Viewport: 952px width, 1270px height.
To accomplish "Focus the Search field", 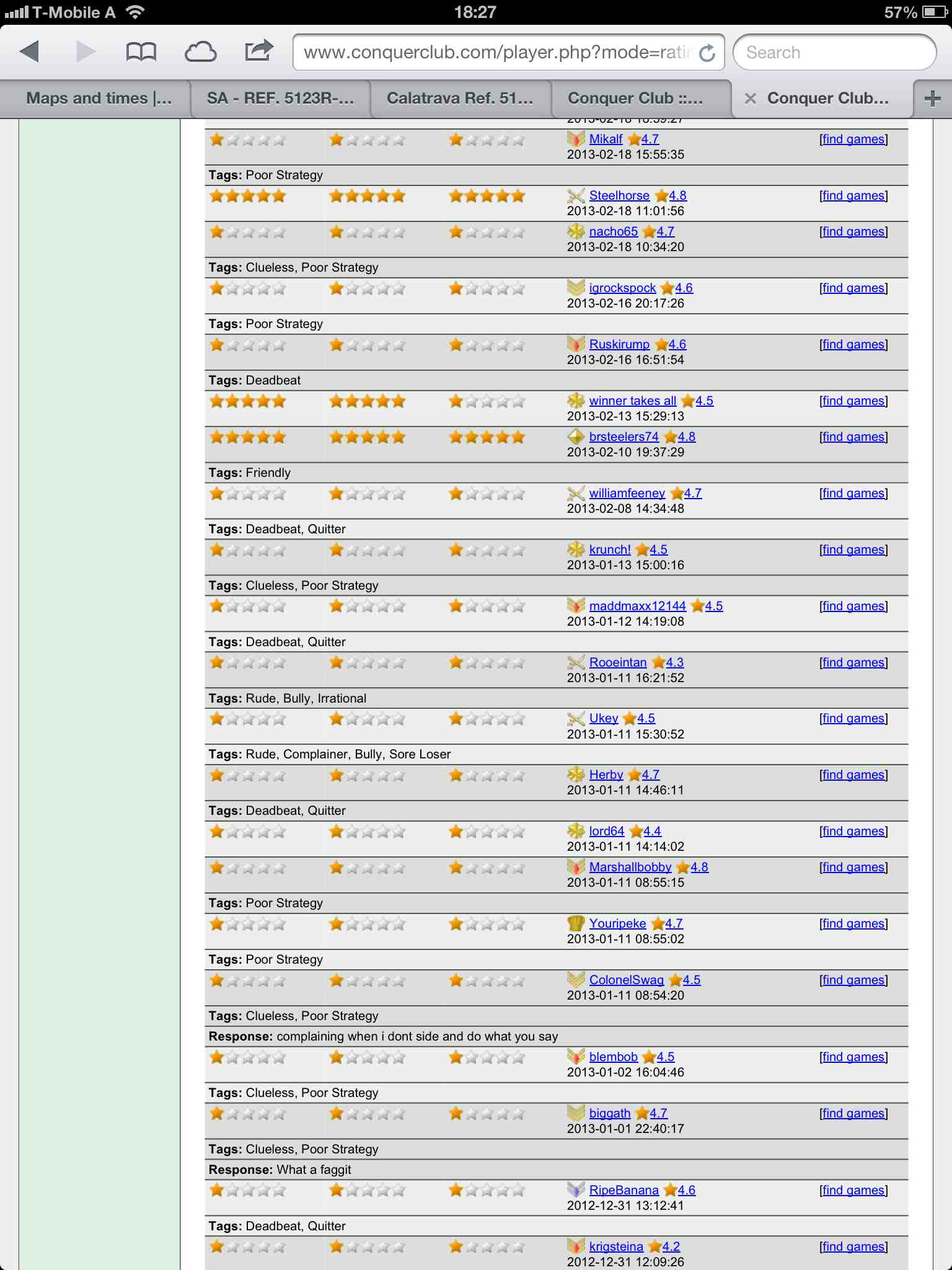I will [834, 53].
